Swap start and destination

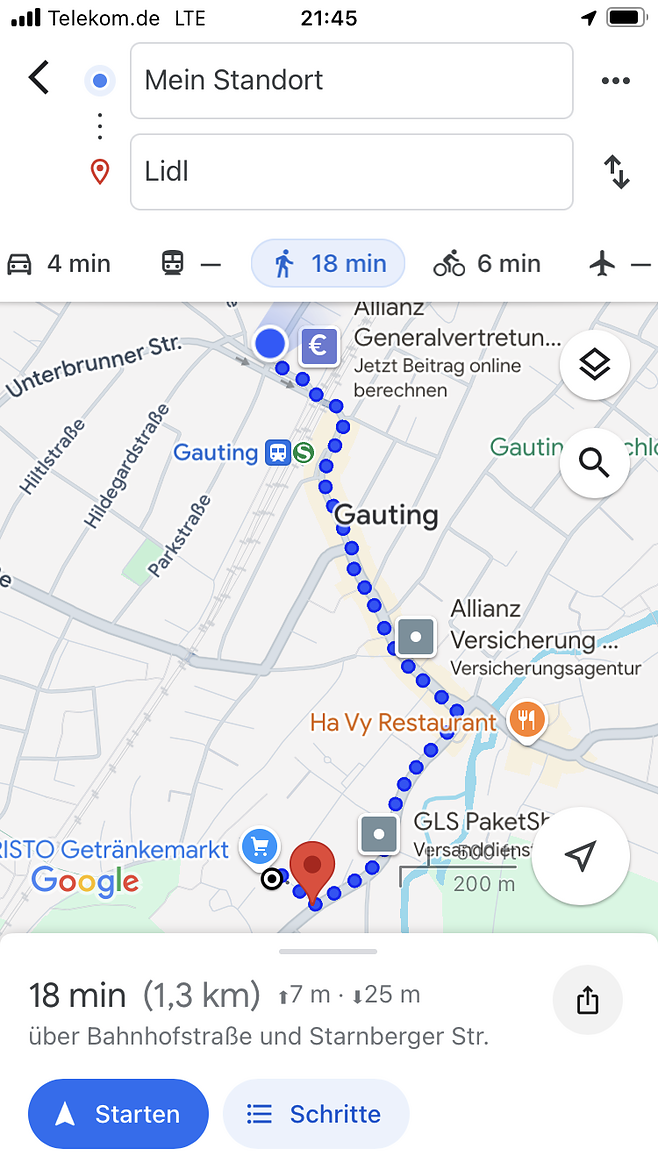pos(616,172)
